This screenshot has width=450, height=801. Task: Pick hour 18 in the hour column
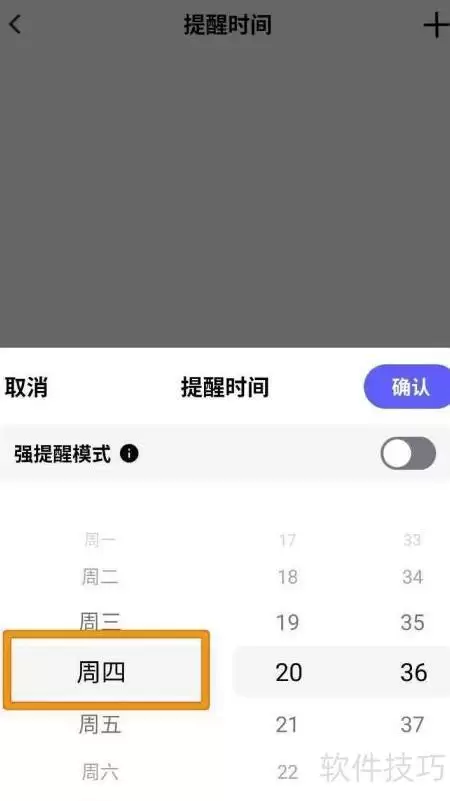coord(288,577)
